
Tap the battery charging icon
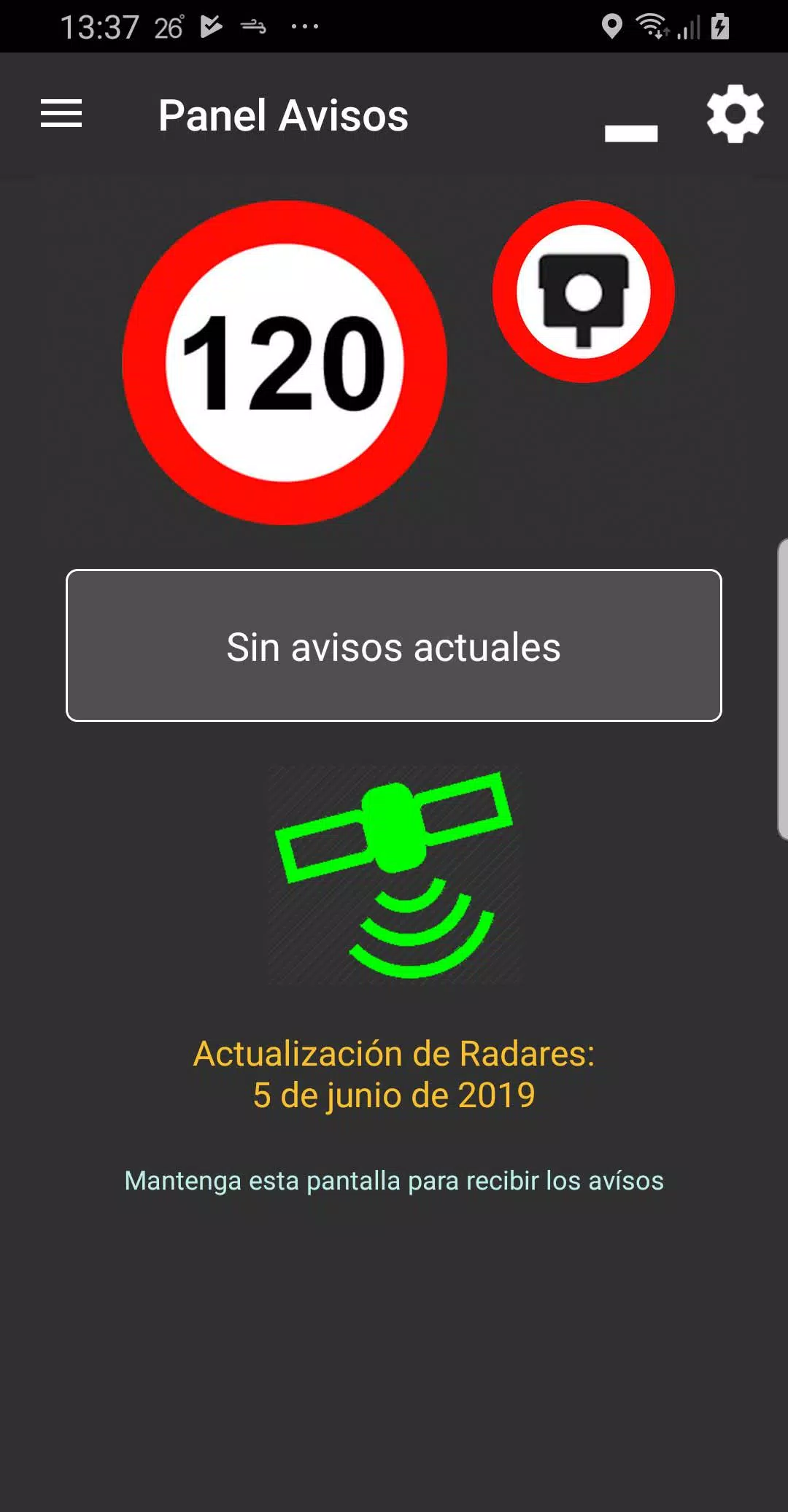click(x=721, y=26)
